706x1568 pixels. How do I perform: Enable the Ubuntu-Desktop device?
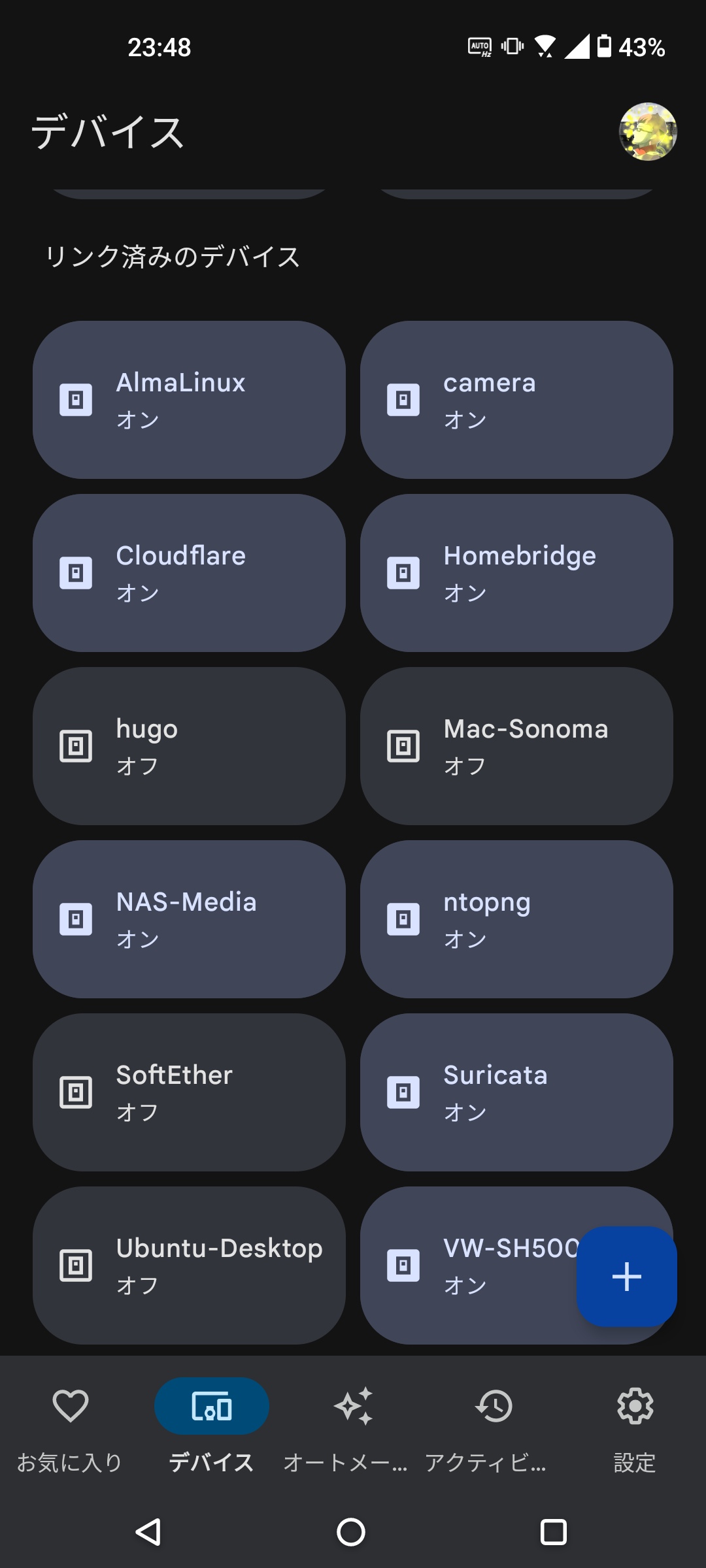(x=189, y=1266)
